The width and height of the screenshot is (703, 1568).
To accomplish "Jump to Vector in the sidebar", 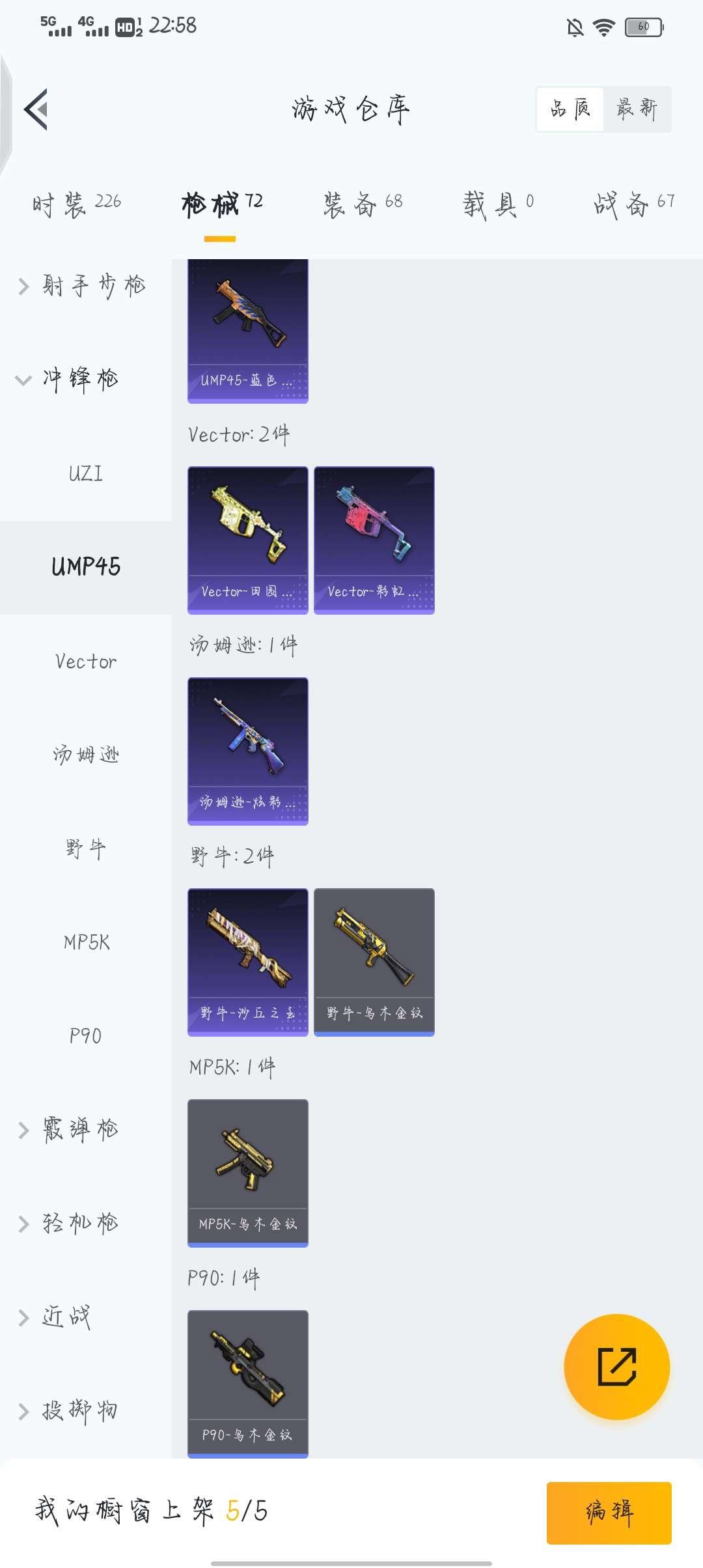I will coord(86,662).
